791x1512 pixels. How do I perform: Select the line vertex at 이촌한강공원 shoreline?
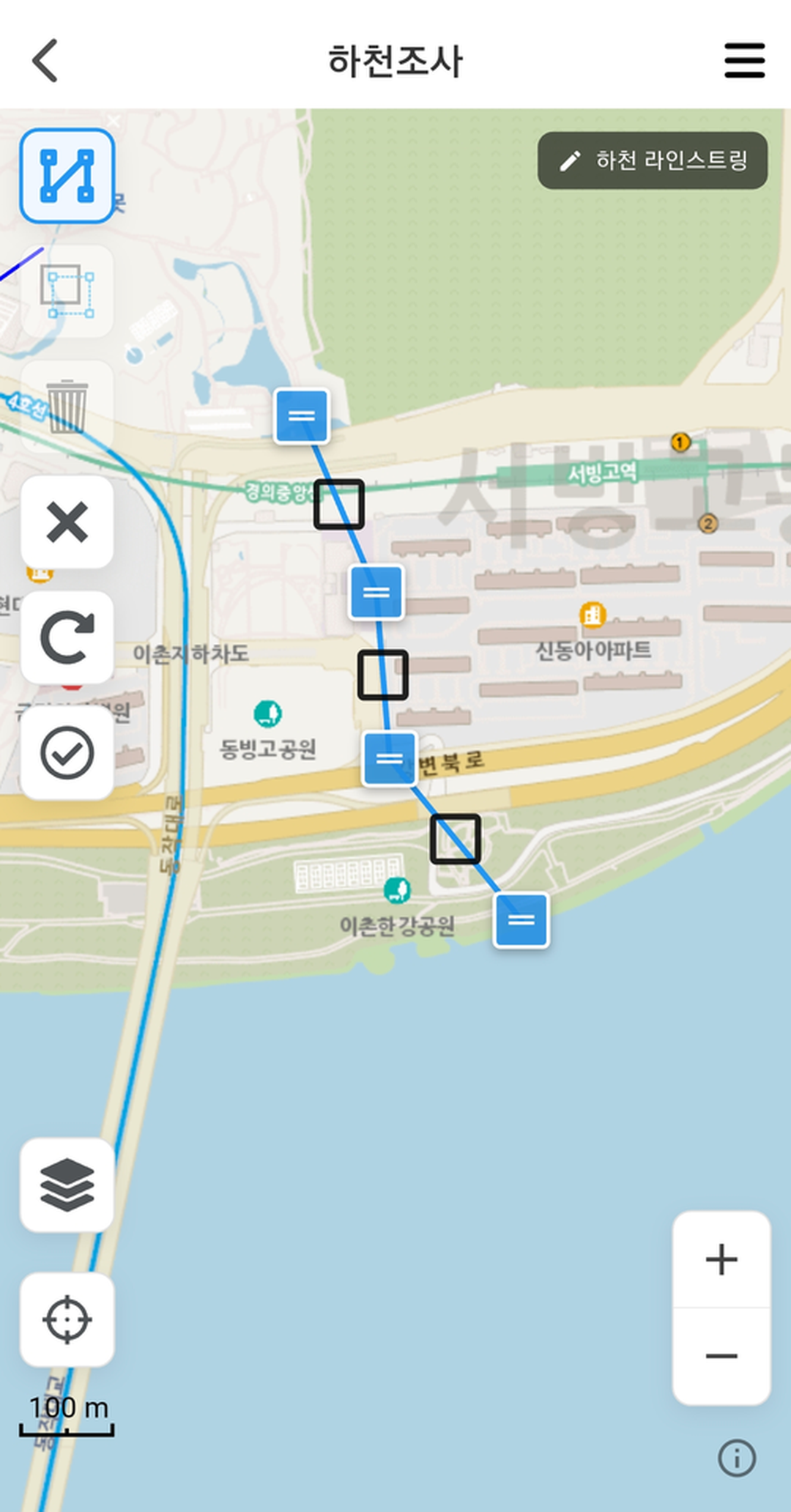[x=521, y=920]
